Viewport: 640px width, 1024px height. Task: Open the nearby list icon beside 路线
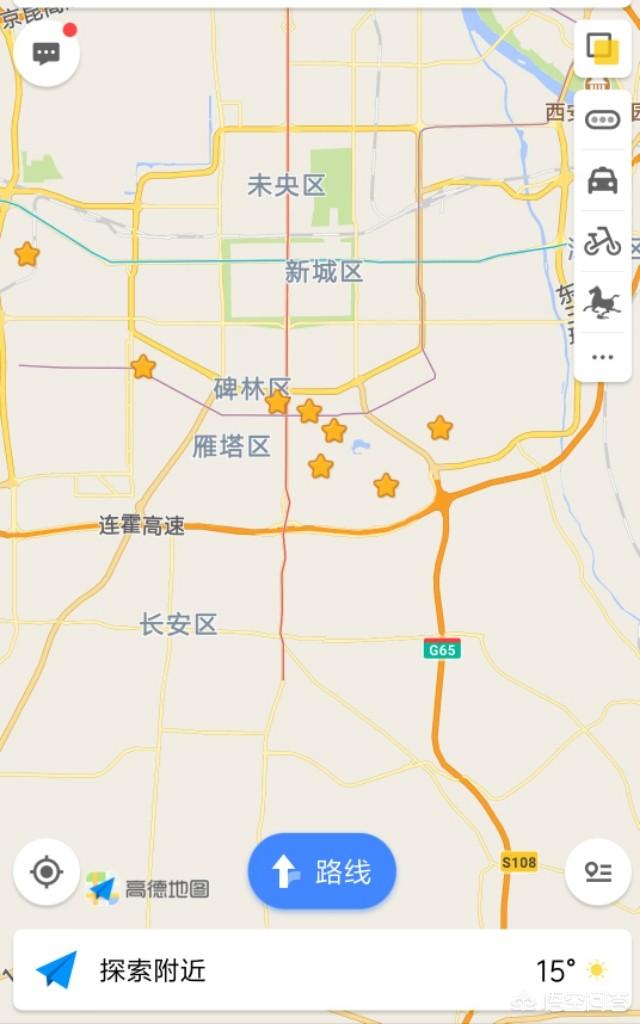(598, 872)
